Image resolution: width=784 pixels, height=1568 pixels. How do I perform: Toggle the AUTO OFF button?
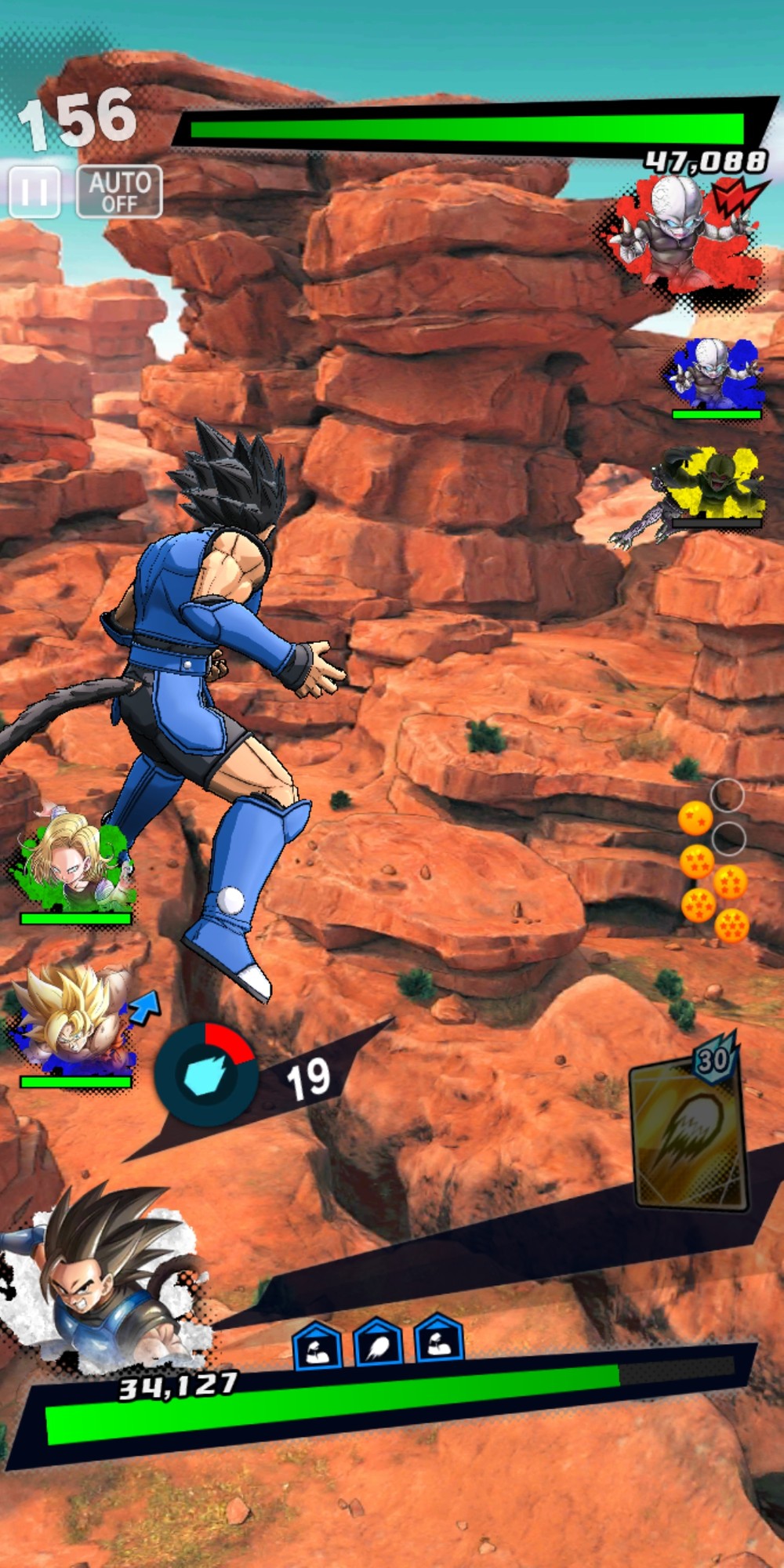[x=119, y=191]
